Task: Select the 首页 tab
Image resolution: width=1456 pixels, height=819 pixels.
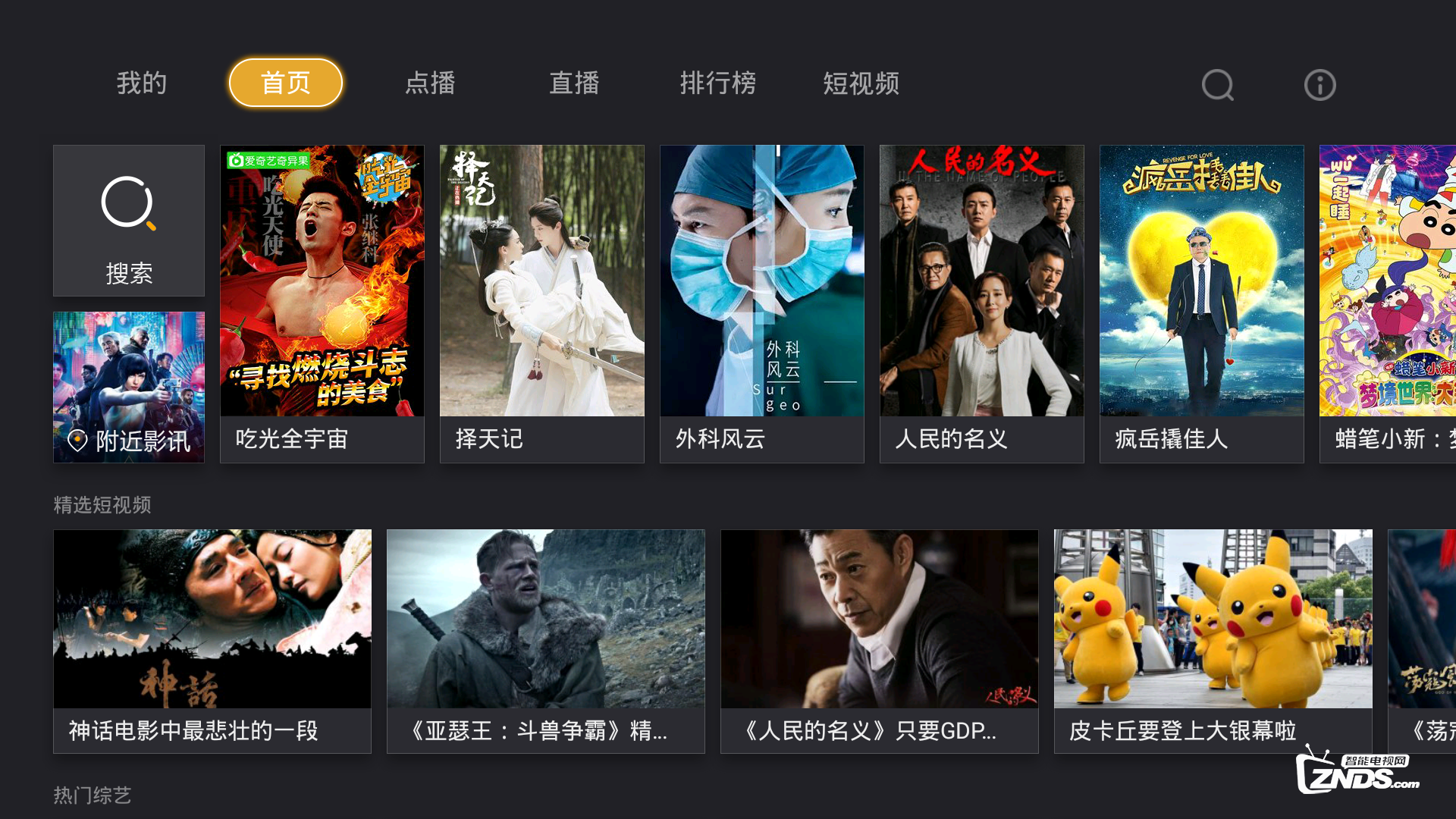Action: (x=286, y=83)
